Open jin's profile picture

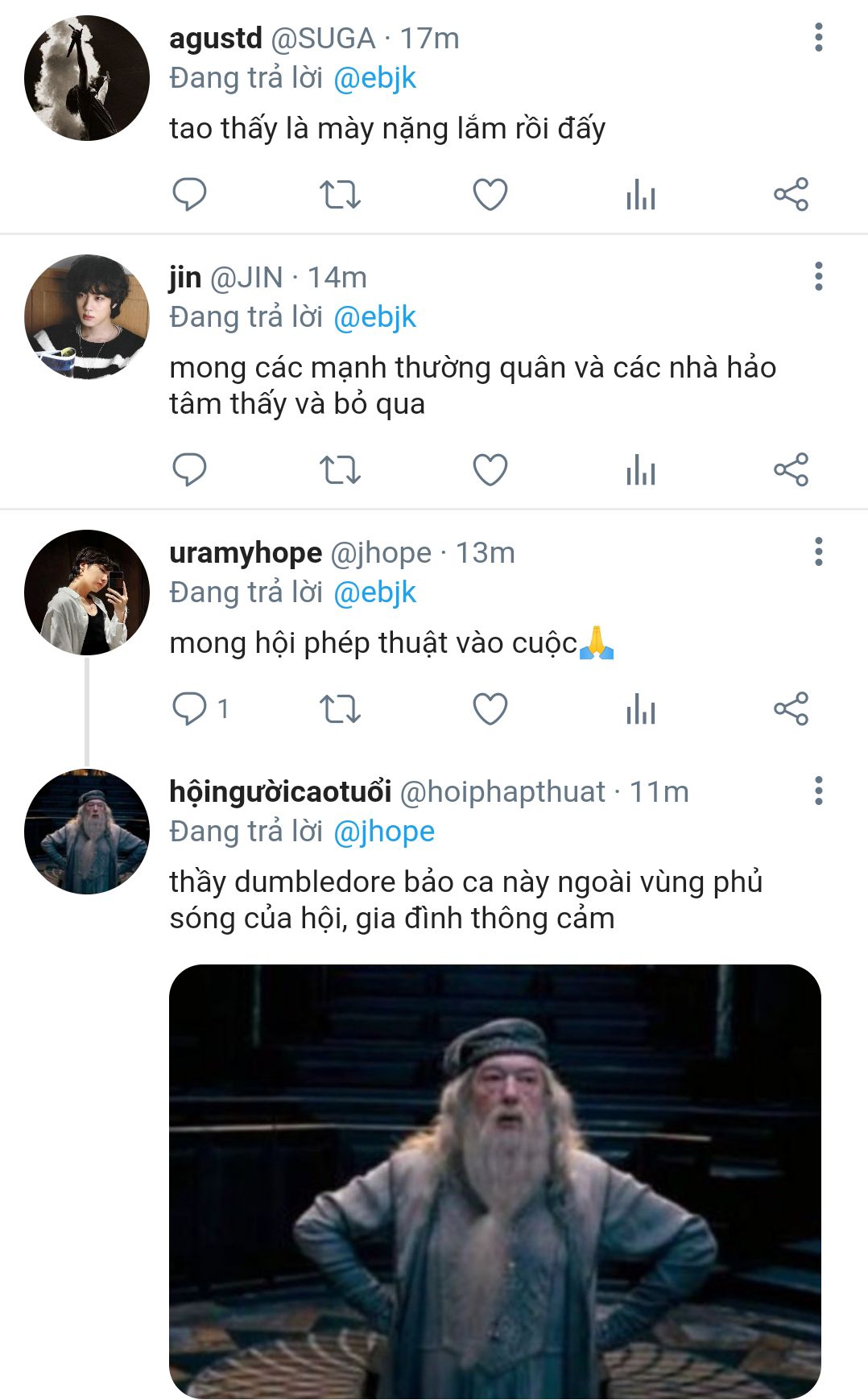(x=87, y=317)
